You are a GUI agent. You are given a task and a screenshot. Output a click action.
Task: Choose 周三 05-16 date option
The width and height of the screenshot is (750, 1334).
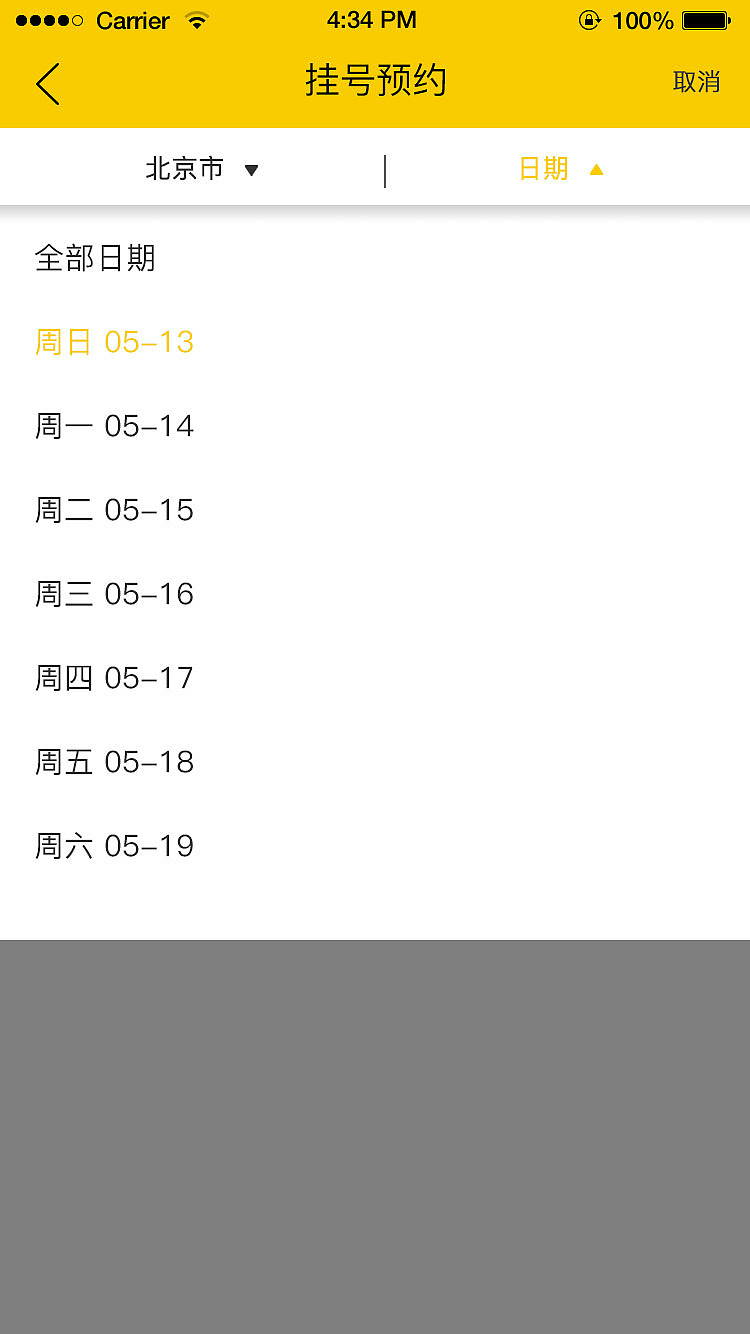coord(114,594)
